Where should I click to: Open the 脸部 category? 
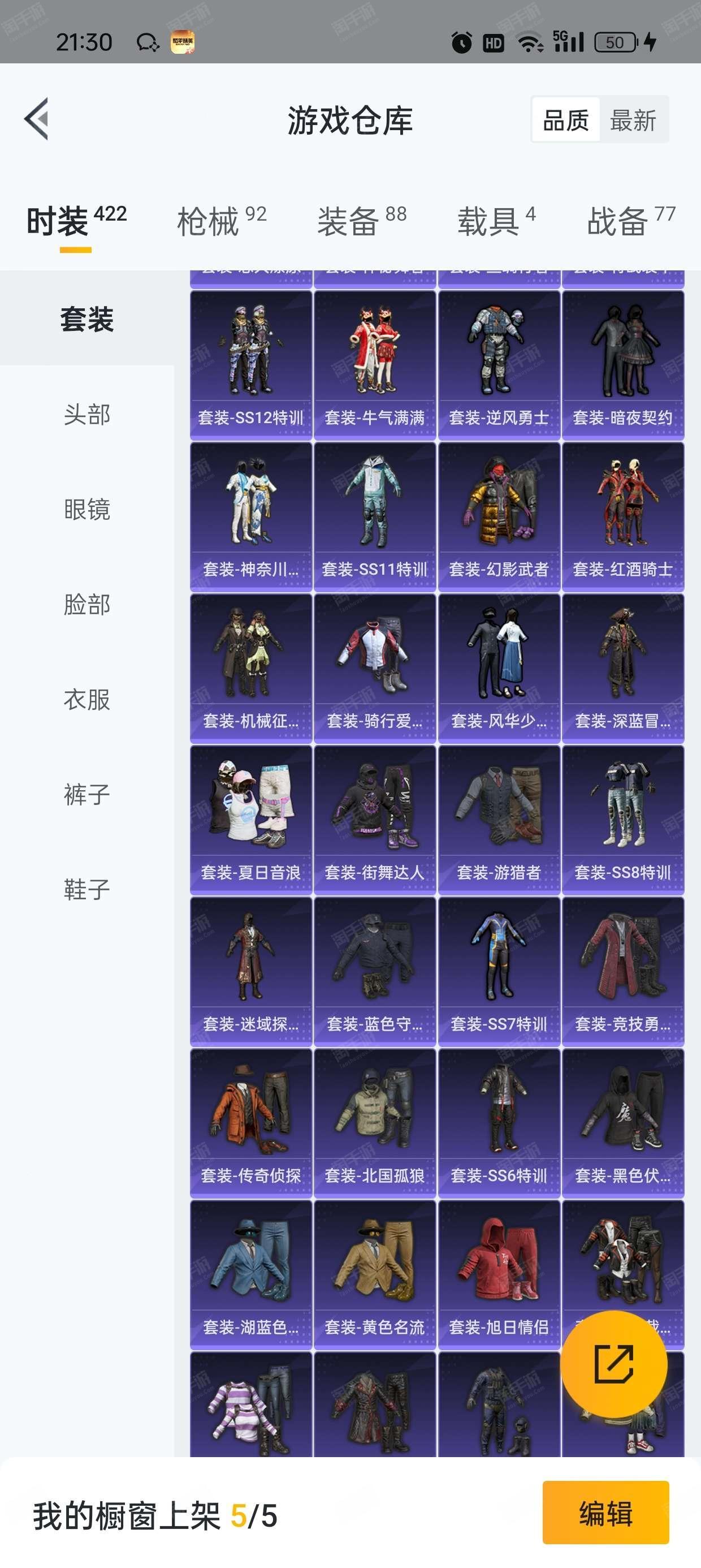click(x=87, y=605)
